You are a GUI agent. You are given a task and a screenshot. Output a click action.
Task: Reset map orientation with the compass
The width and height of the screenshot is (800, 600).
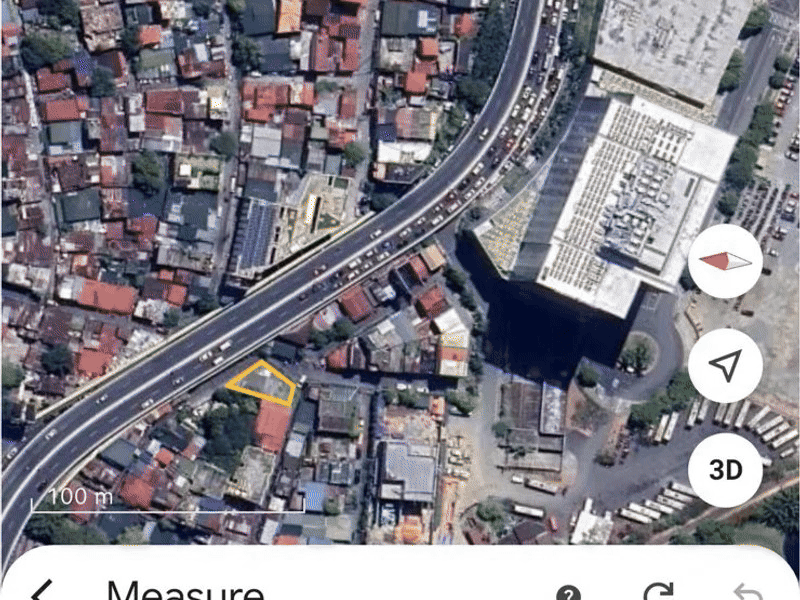725,262
